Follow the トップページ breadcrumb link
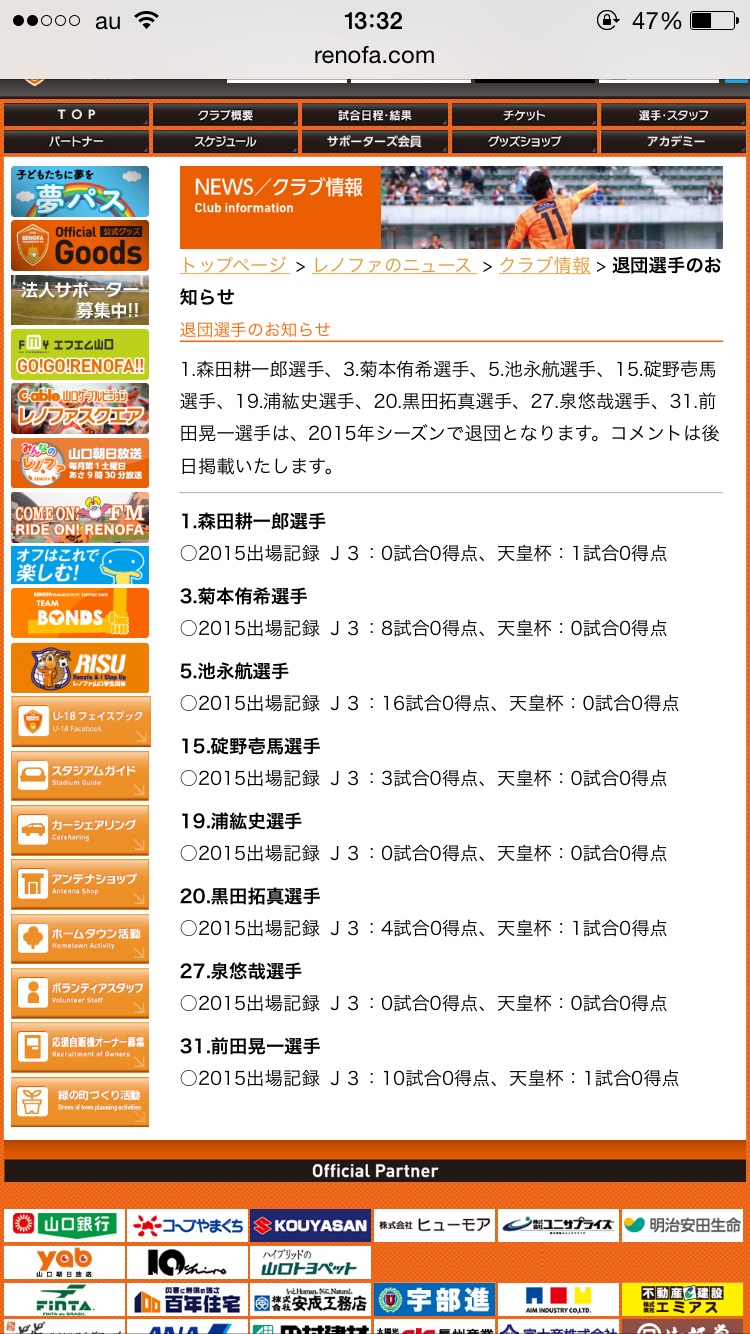The image size is (750, 1334). 234,265
